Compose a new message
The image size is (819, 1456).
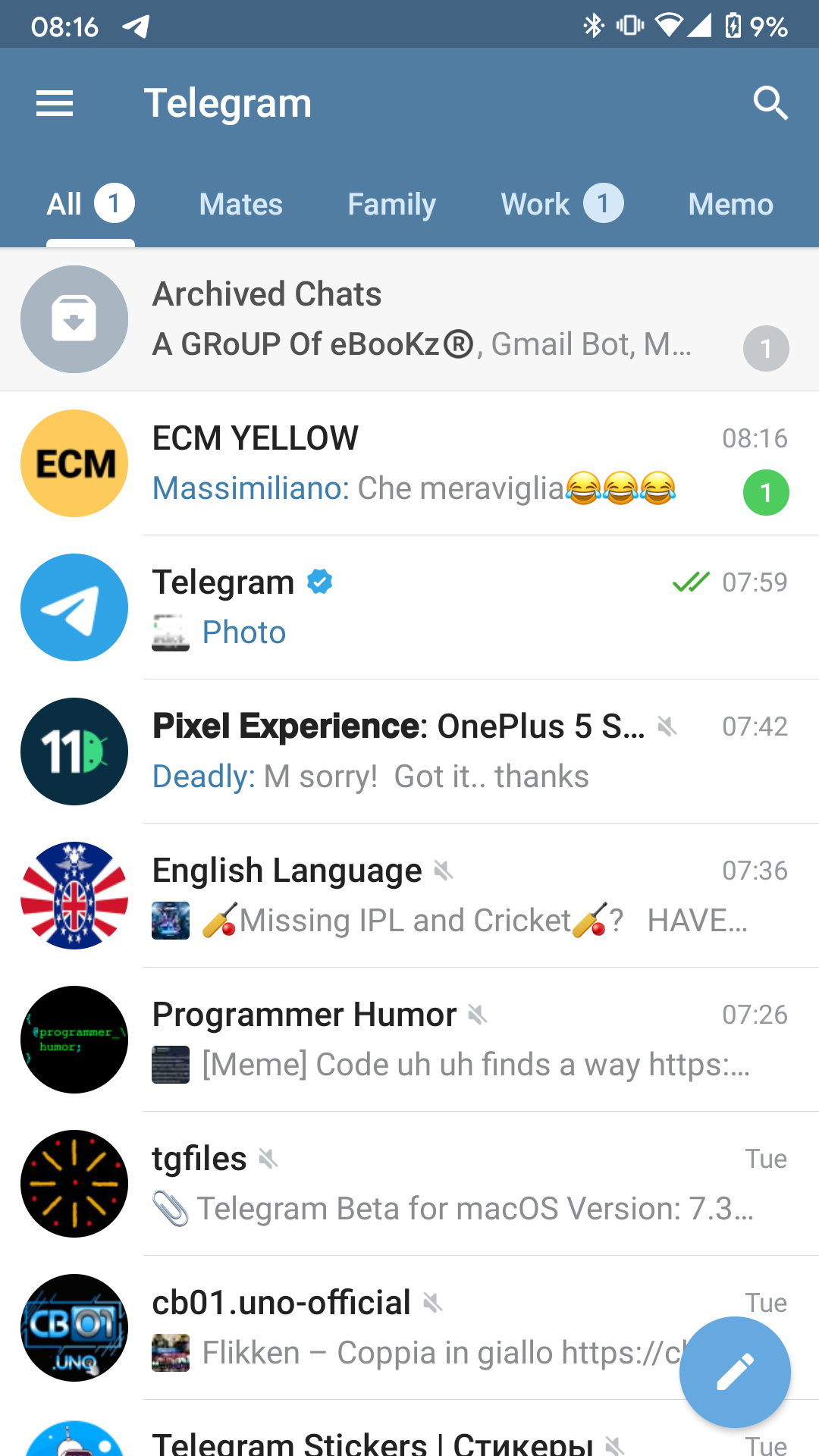coord(735,1372)
